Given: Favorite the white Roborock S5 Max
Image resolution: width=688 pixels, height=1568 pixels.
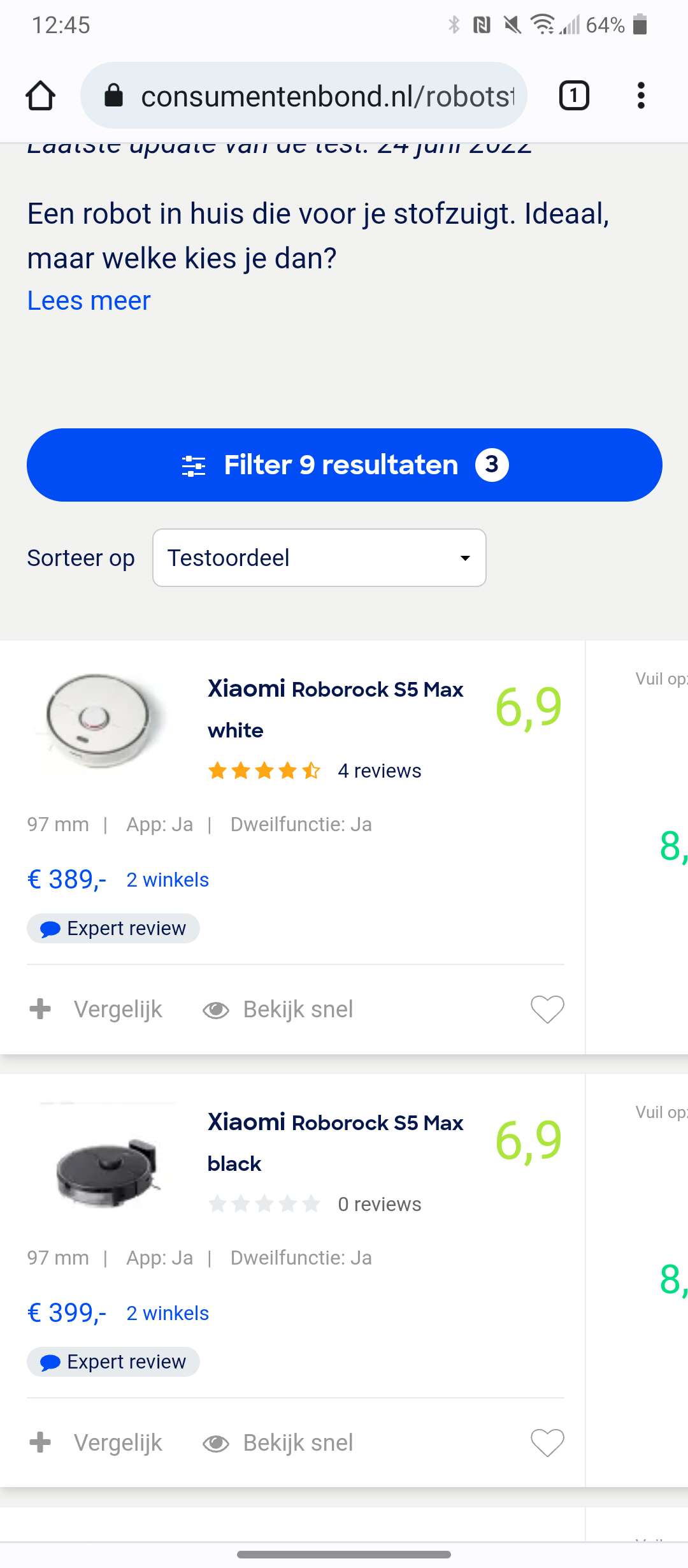Looking at the screenshot, I should [547, 1010].
